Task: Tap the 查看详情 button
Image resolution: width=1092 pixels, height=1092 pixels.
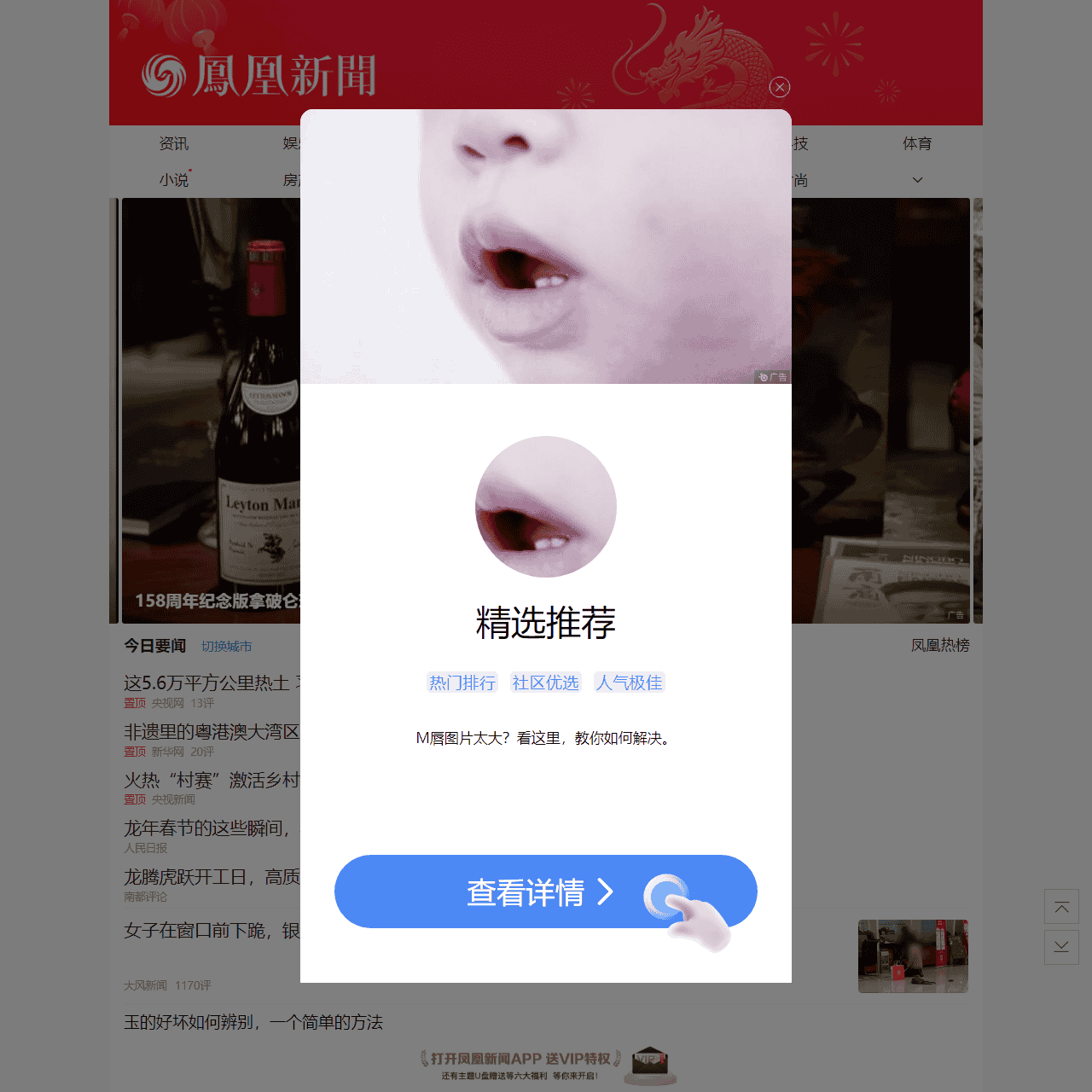Action: click(x=545, y=892)
